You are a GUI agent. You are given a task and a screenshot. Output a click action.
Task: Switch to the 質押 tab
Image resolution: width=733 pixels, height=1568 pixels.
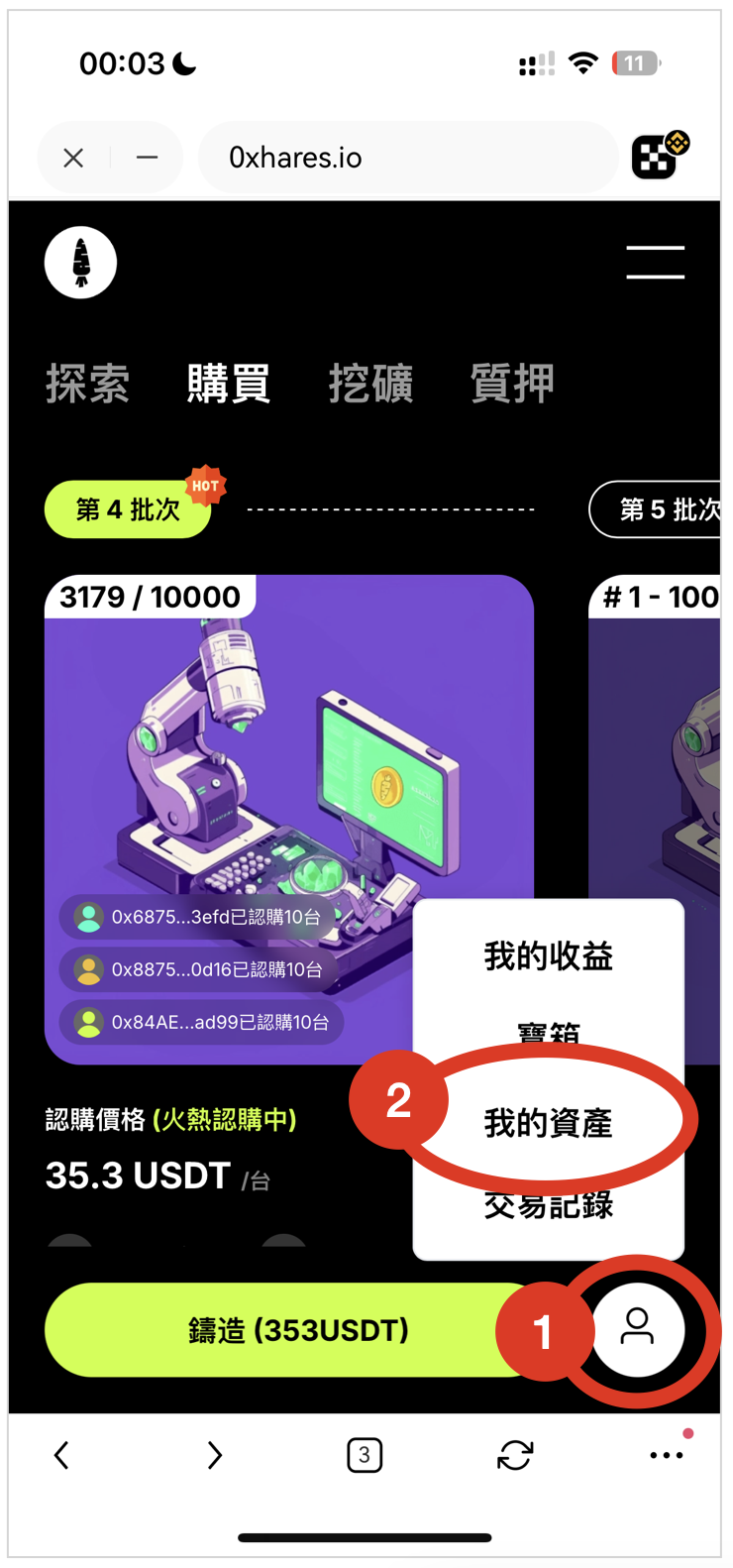tap(512, 384)
